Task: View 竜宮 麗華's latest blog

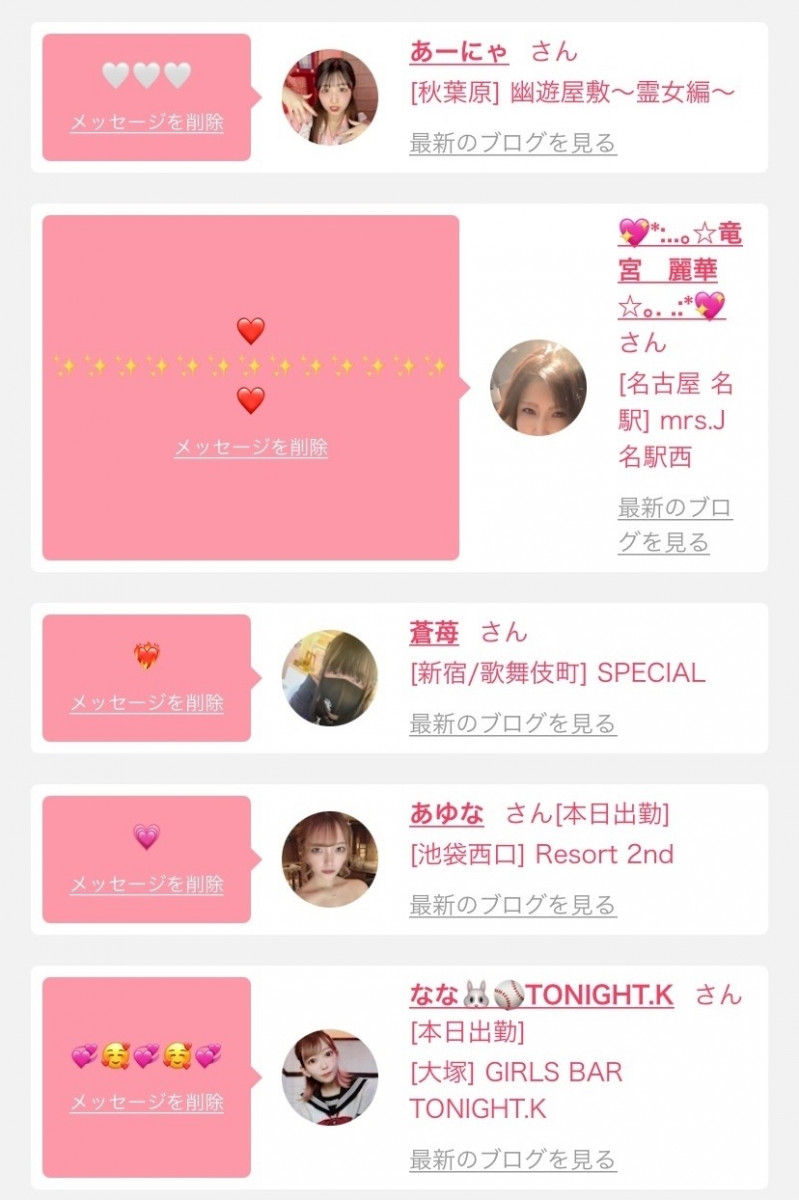Action: pyautogui.click(x=674, y=525)
